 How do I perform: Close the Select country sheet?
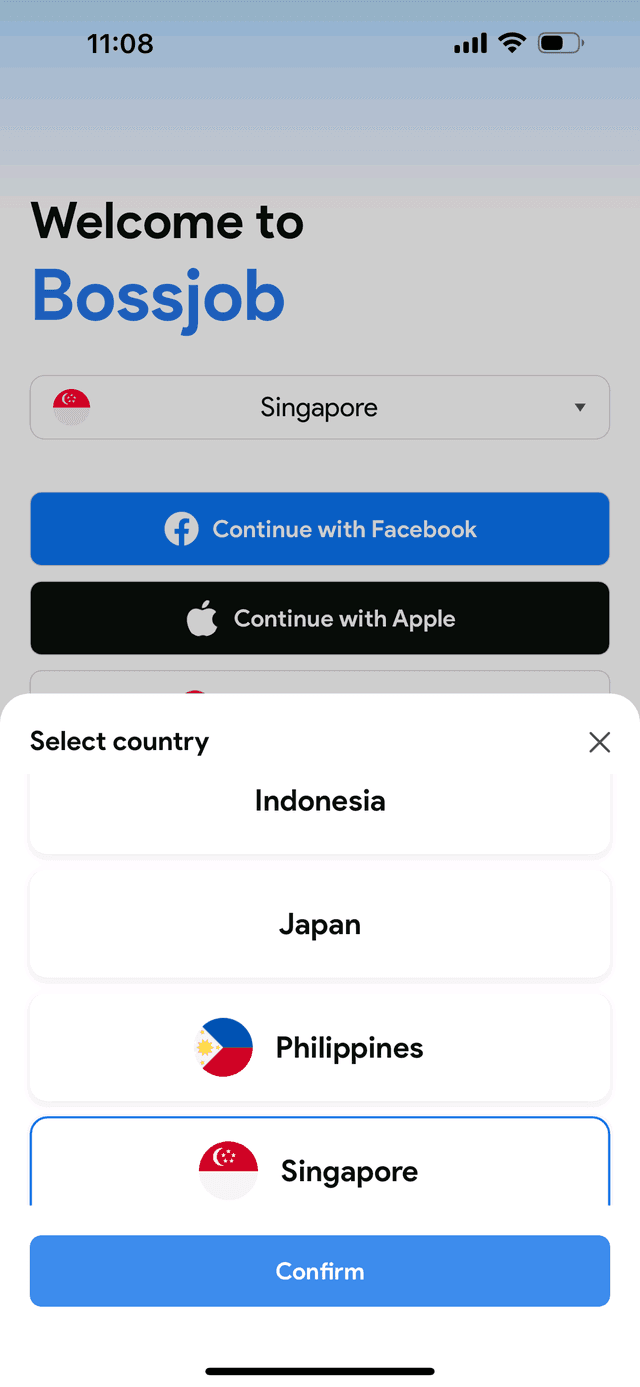[599, 742]
